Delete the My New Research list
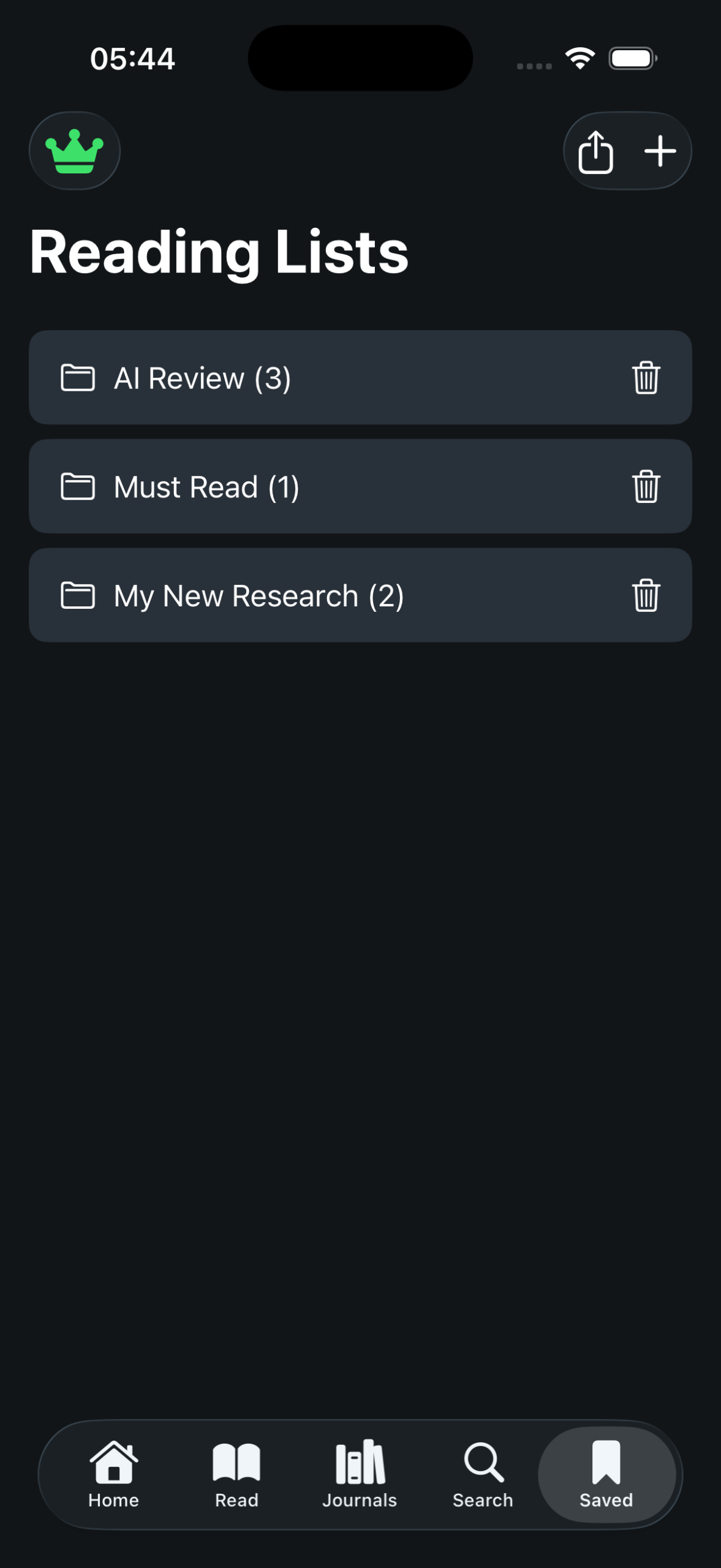Image resolution: width=721 pixels, height=1568 pixels. (646, 595)
